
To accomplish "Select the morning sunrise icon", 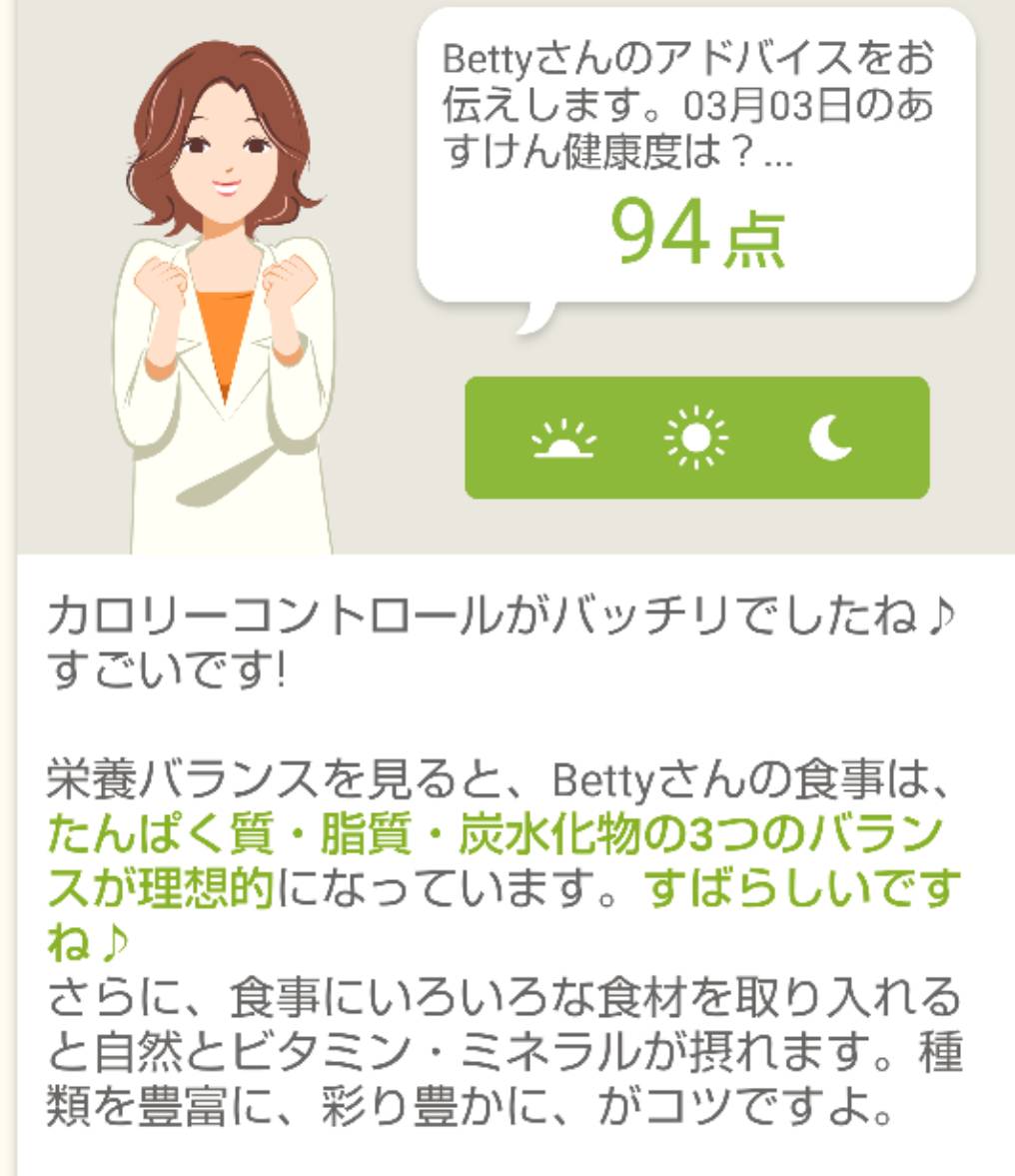I will (563, 439).
